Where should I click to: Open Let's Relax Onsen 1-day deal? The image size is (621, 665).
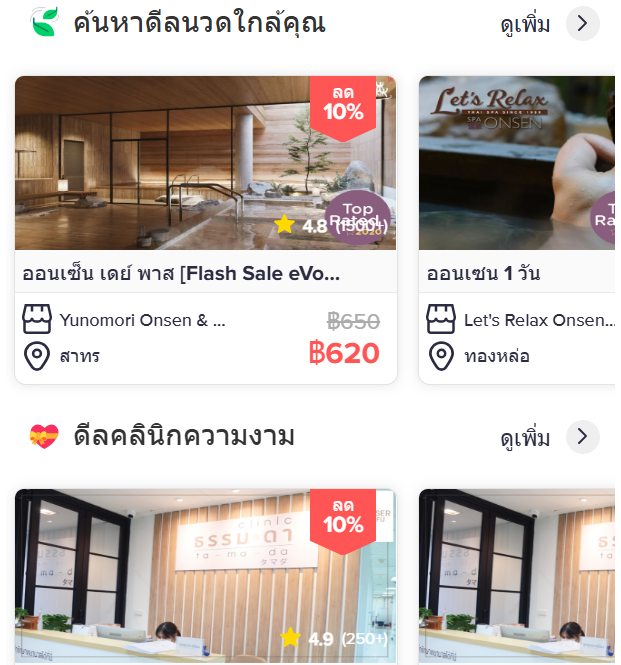coord(517,230)
